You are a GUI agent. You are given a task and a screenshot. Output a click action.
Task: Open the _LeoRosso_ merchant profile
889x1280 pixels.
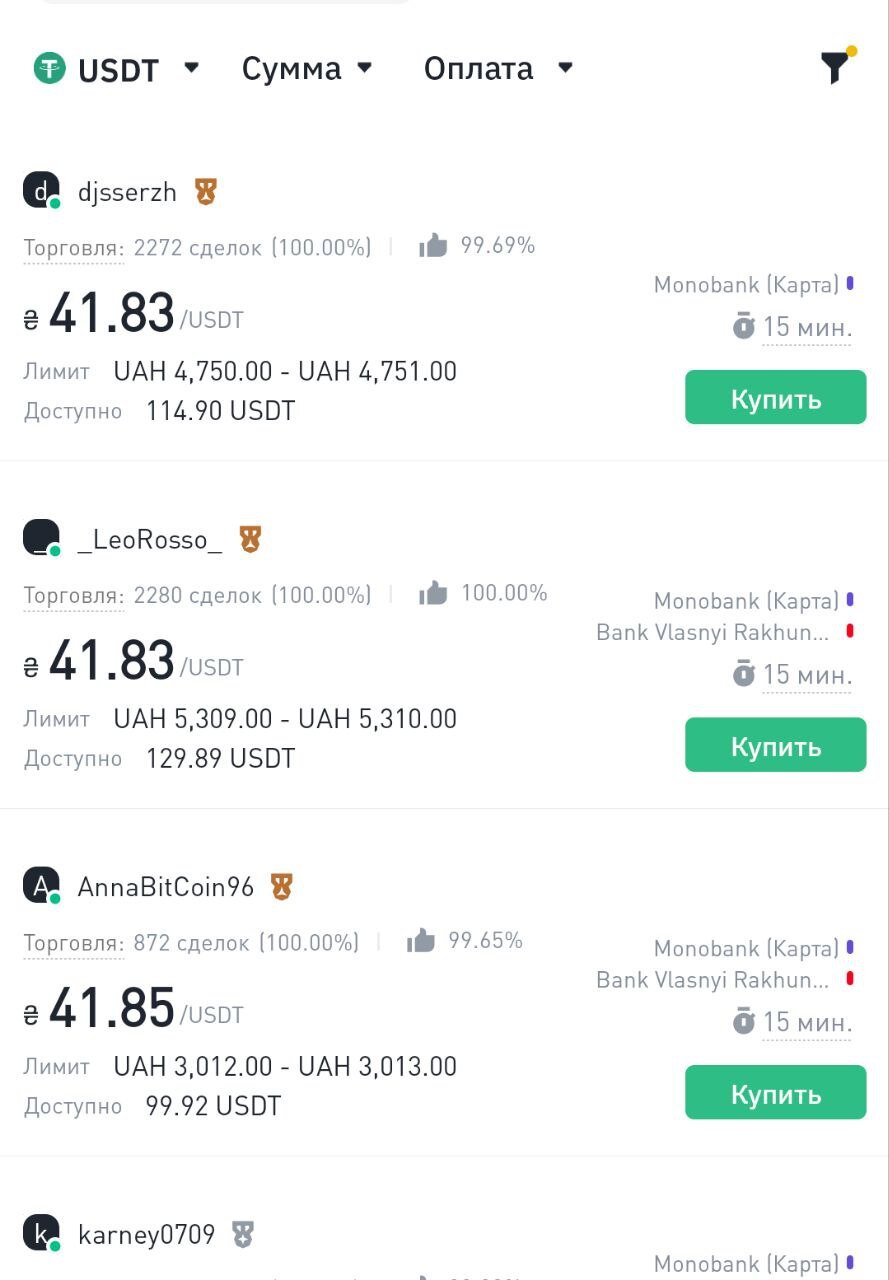tap(150, 539)
